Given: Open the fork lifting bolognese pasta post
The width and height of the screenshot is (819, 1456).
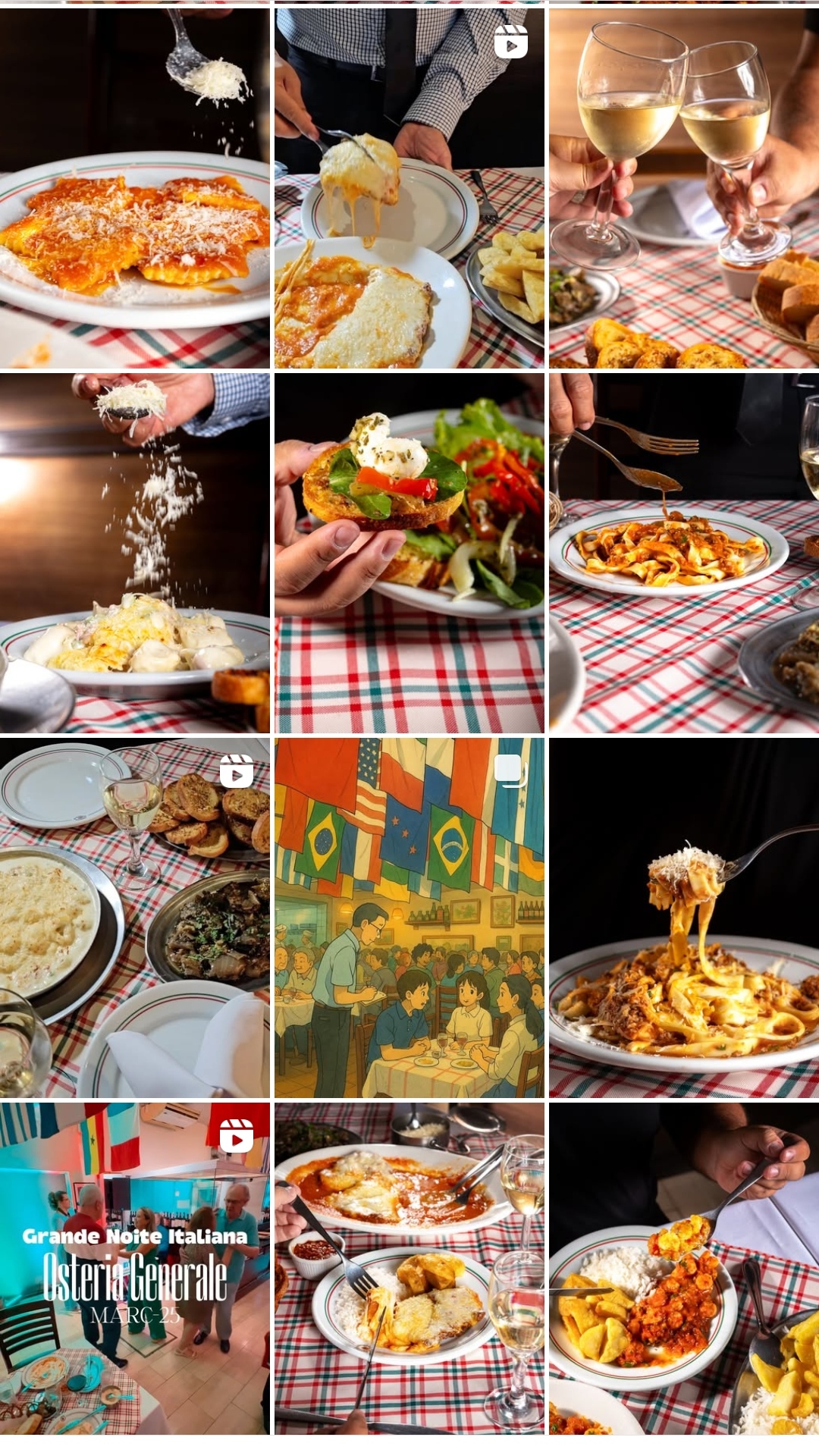Looking at the screenshot, I should [x=684, y=918].
